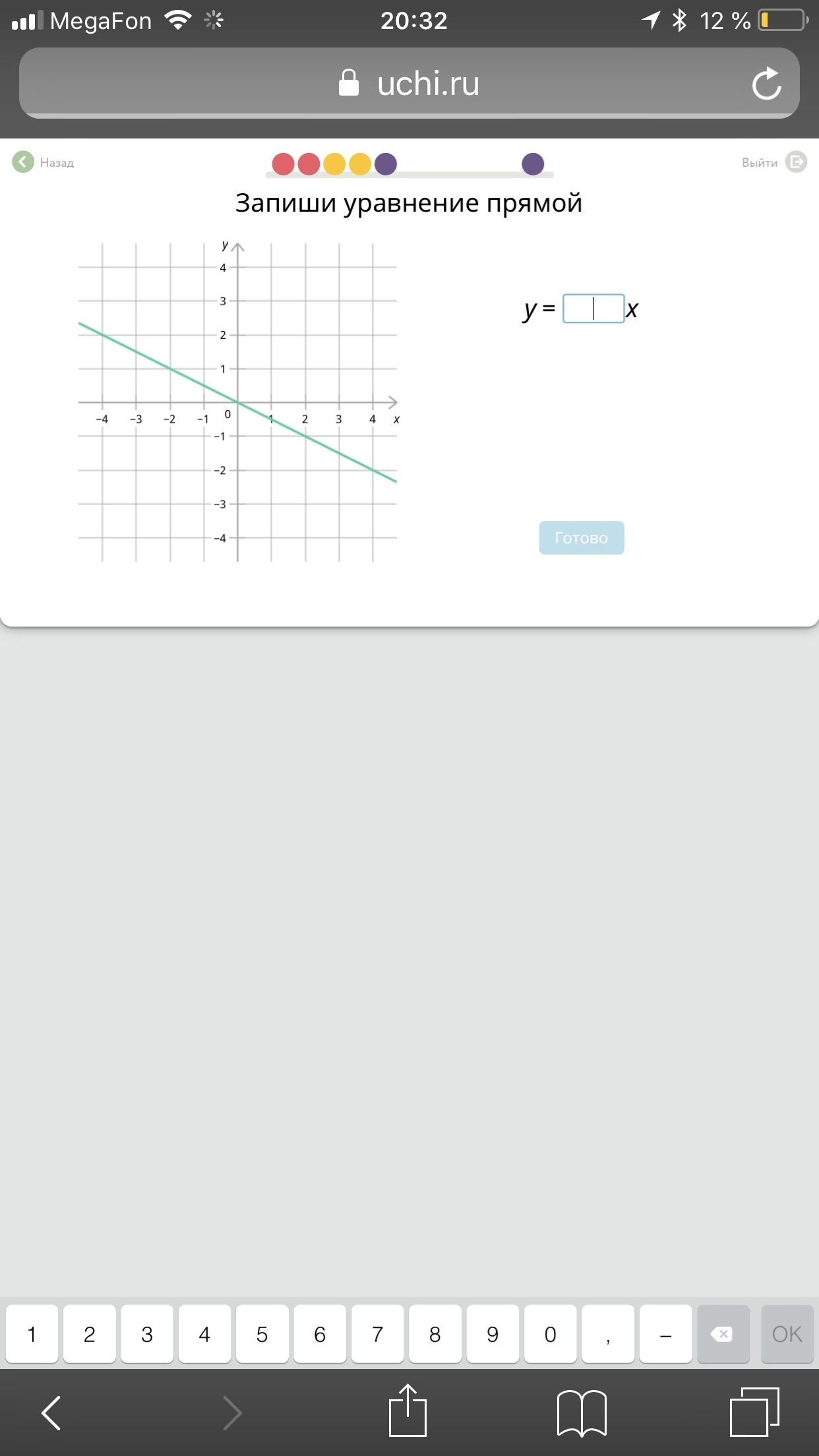
Task: Enter digit 1 on the keypad
Action: [32, 1334]
